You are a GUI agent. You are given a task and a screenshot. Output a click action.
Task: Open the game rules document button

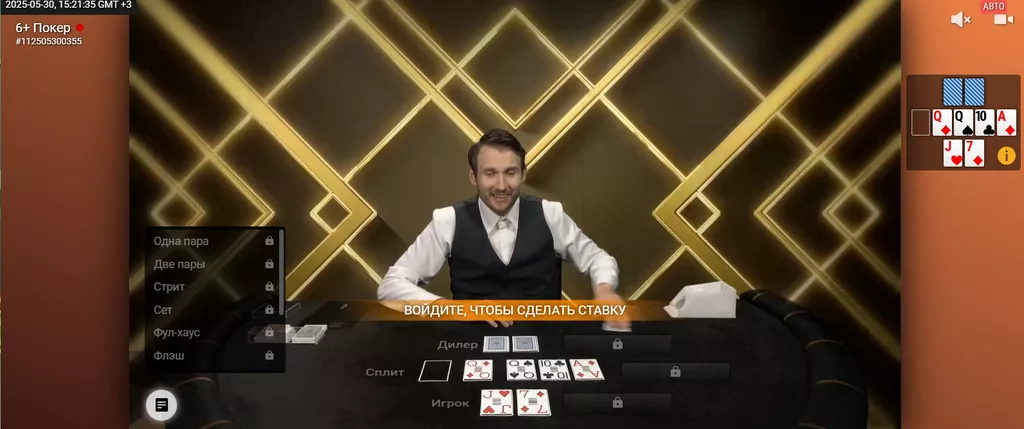point(161,405)
